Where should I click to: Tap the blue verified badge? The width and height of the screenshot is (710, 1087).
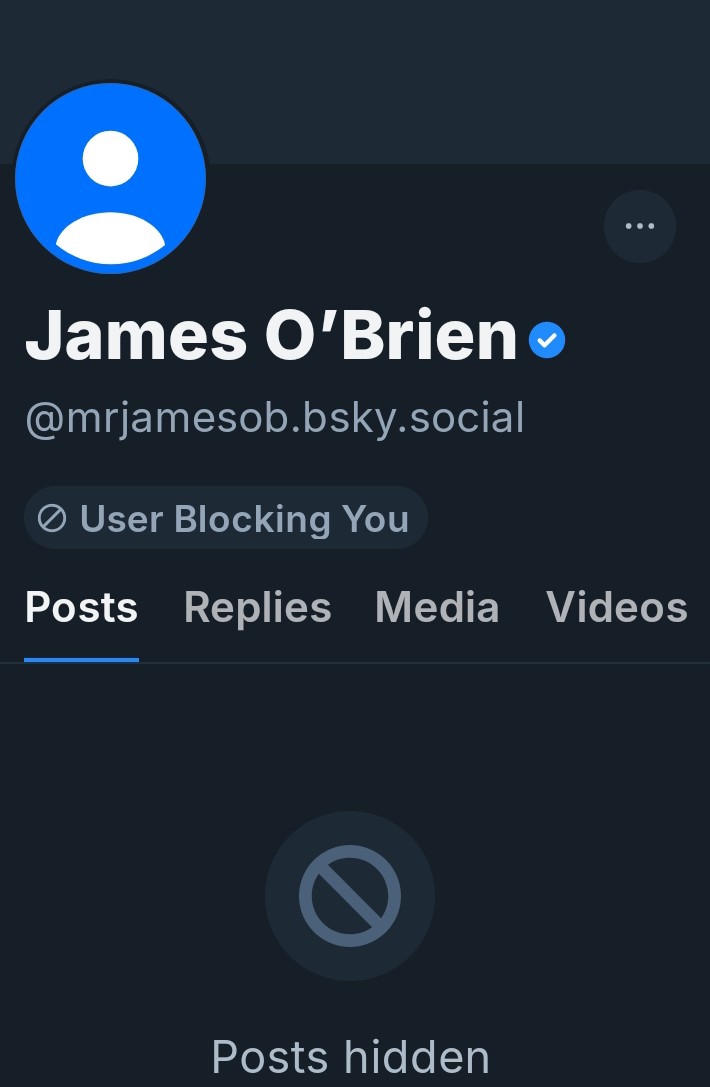(547, 341)
